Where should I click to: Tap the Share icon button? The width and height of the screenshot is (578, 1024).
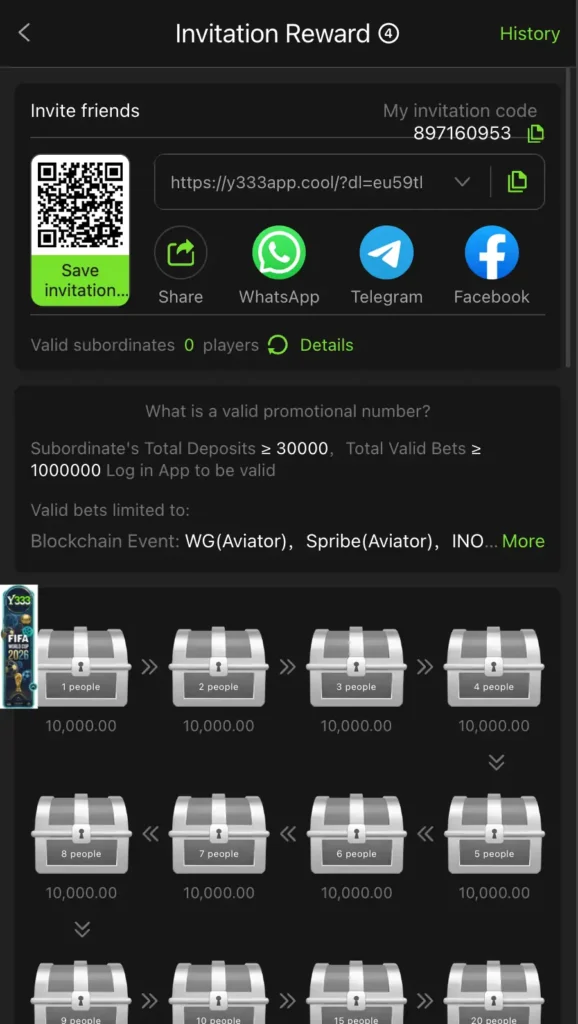click(181, 252)
